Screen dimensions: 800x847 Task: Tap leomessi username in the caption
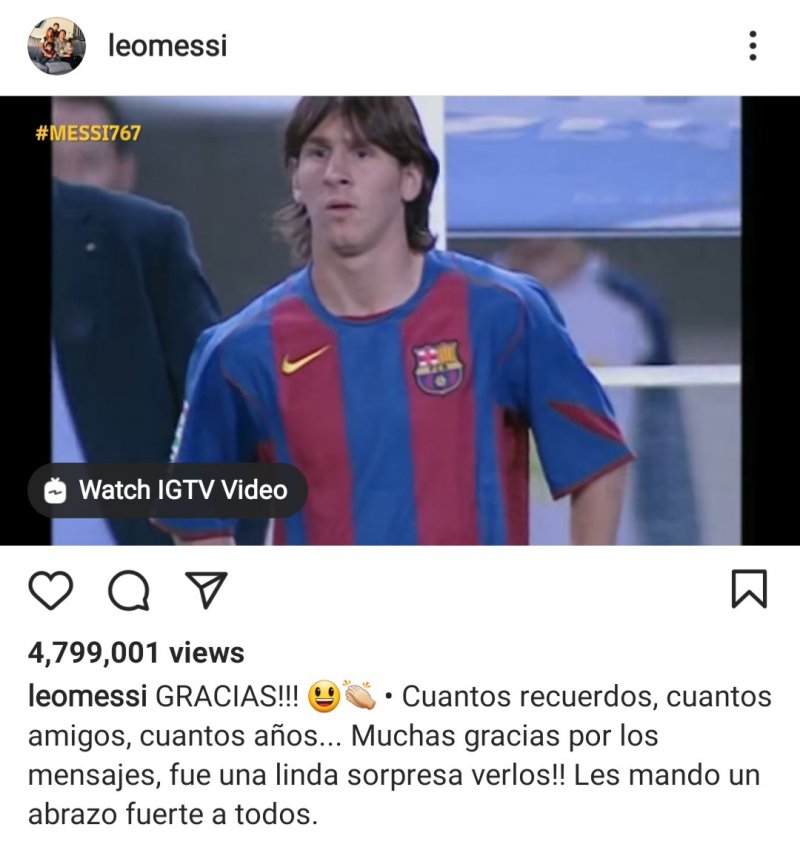point(88,696)
